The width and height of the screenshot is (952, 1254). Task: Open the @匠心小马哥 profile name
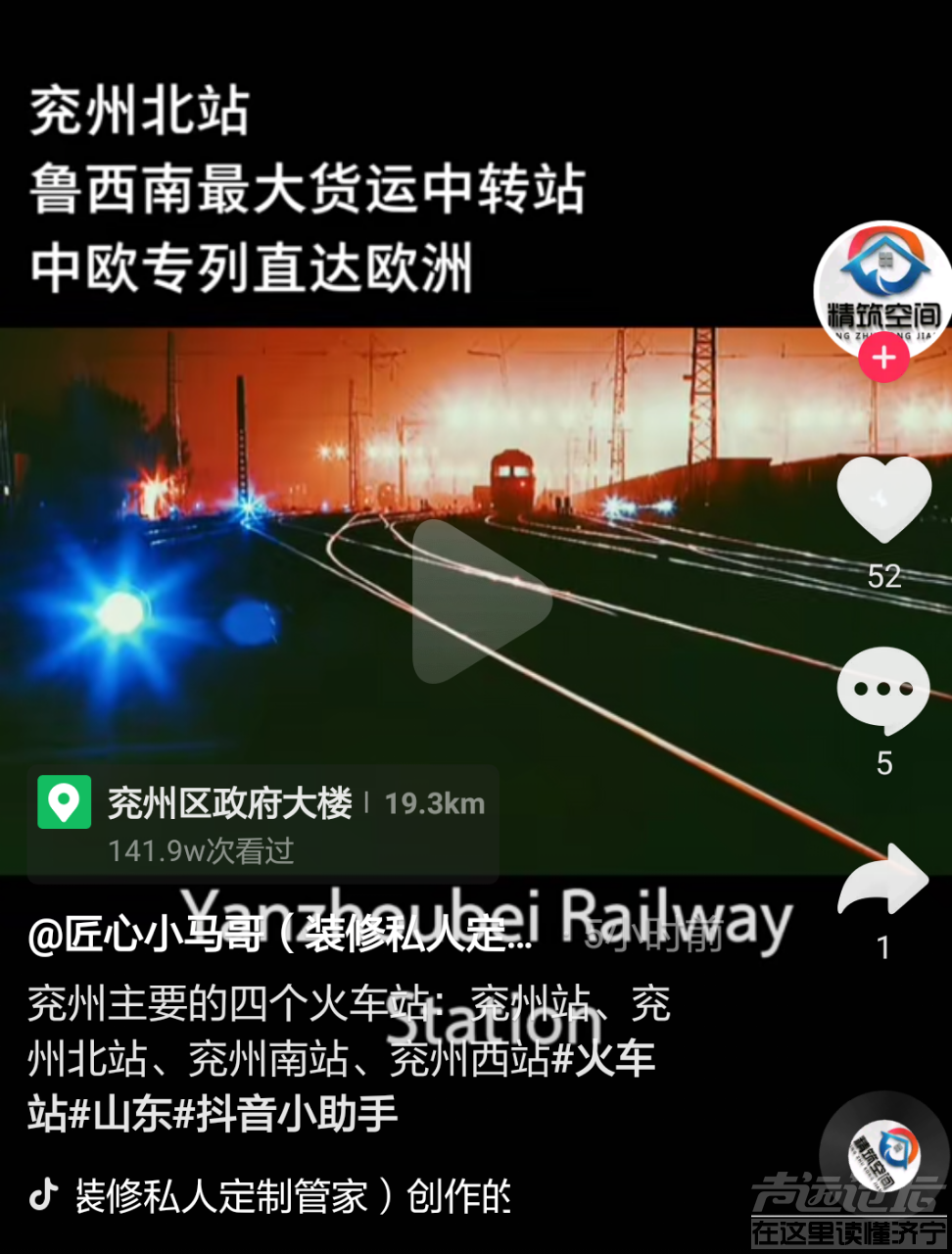pos(280,937)
